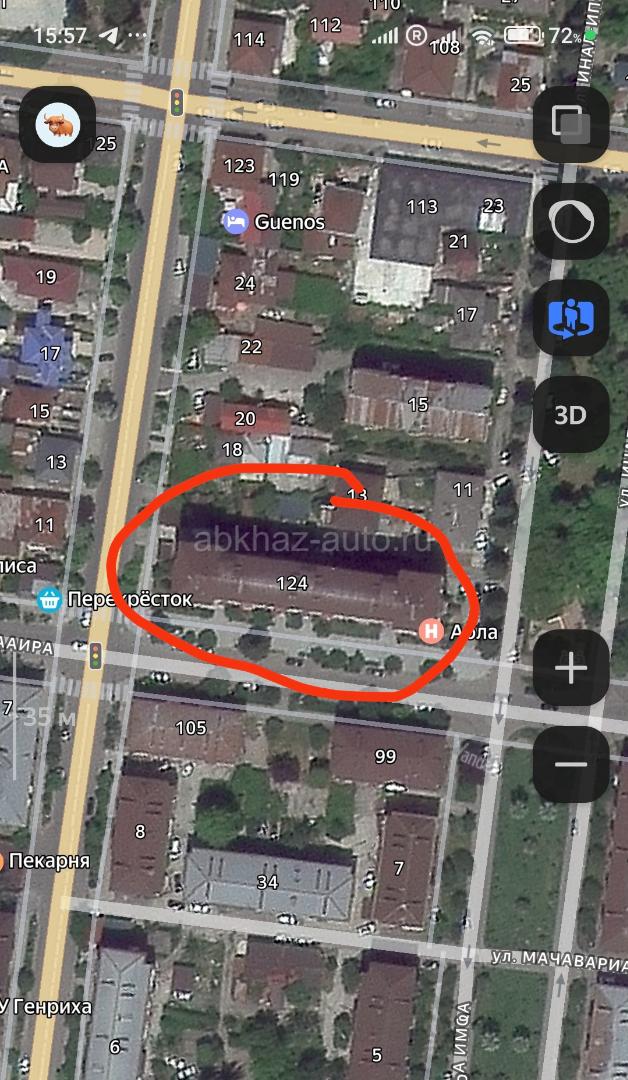
Task: Open the bull avatar profile button
Action: click(x=57, y=125)
